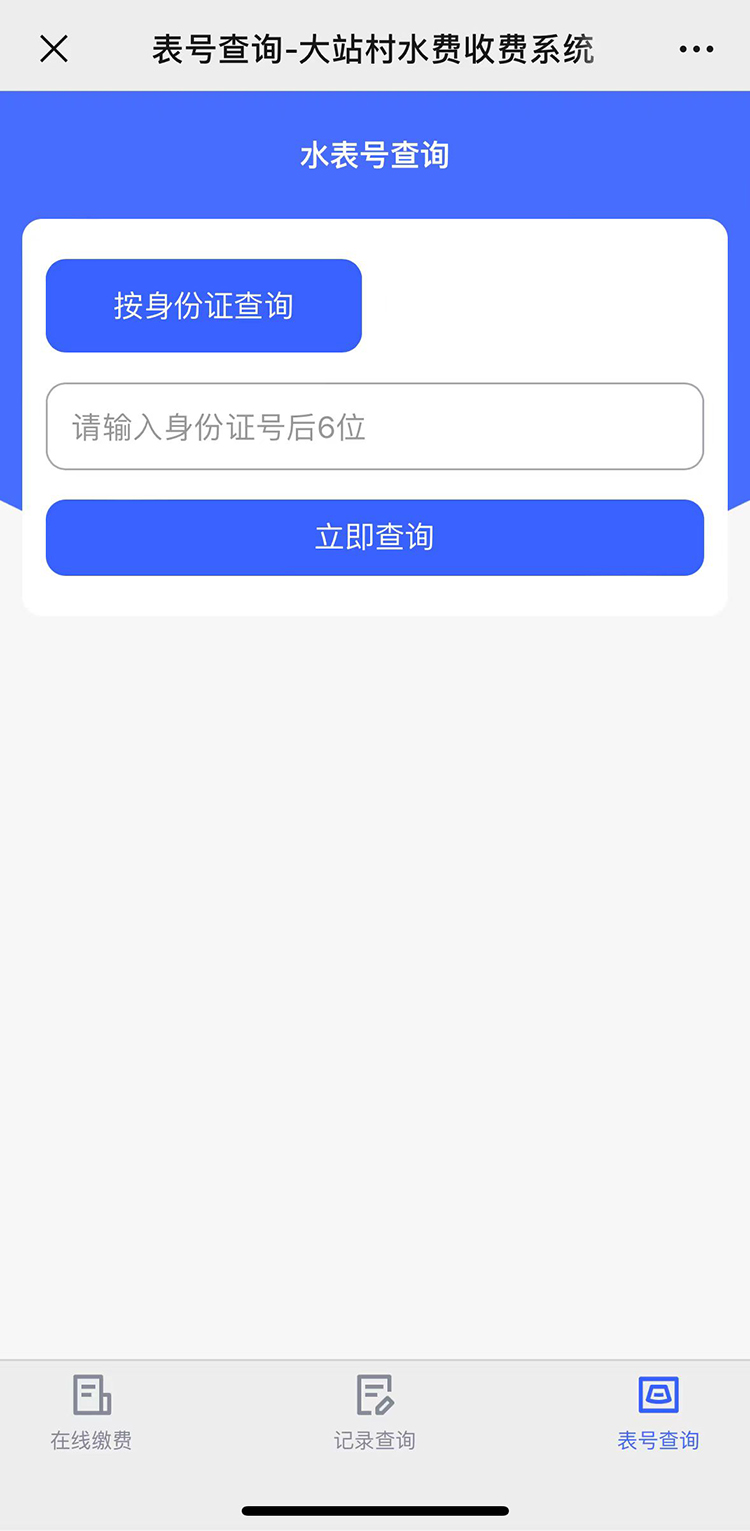750x1531 pixels.
Task: Switch to the 在线缴费 tab
Action: pyautogui.click(x=92, y=1412)
